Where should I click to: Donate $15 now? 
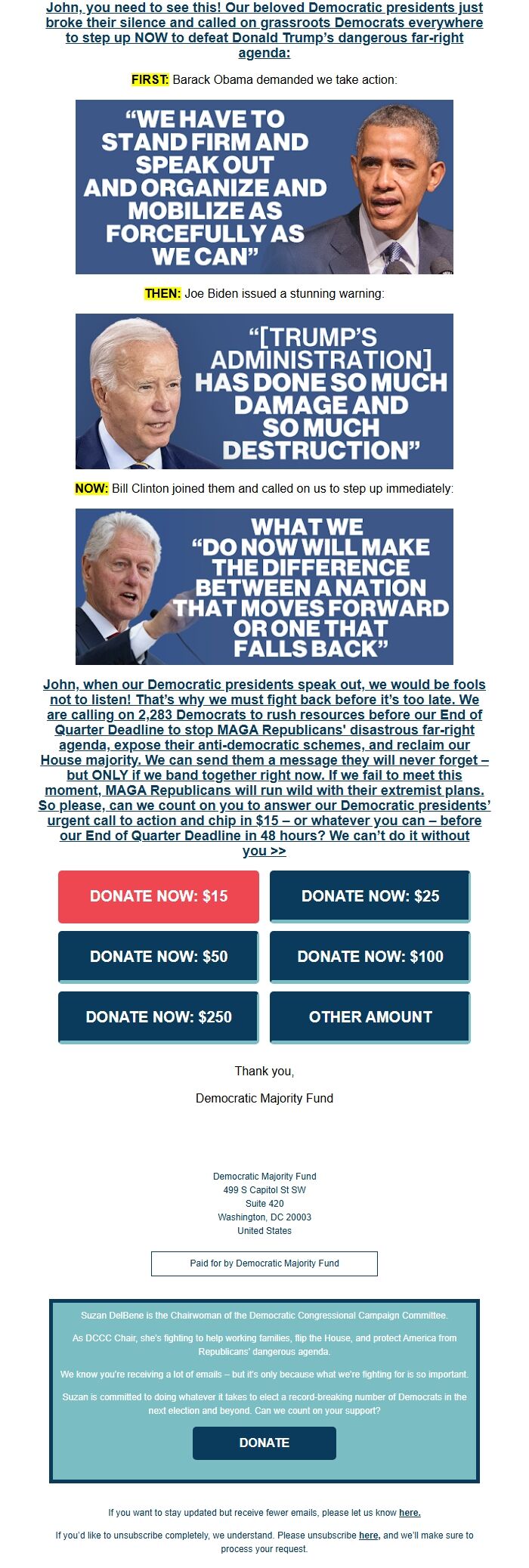tap(159, 896)
